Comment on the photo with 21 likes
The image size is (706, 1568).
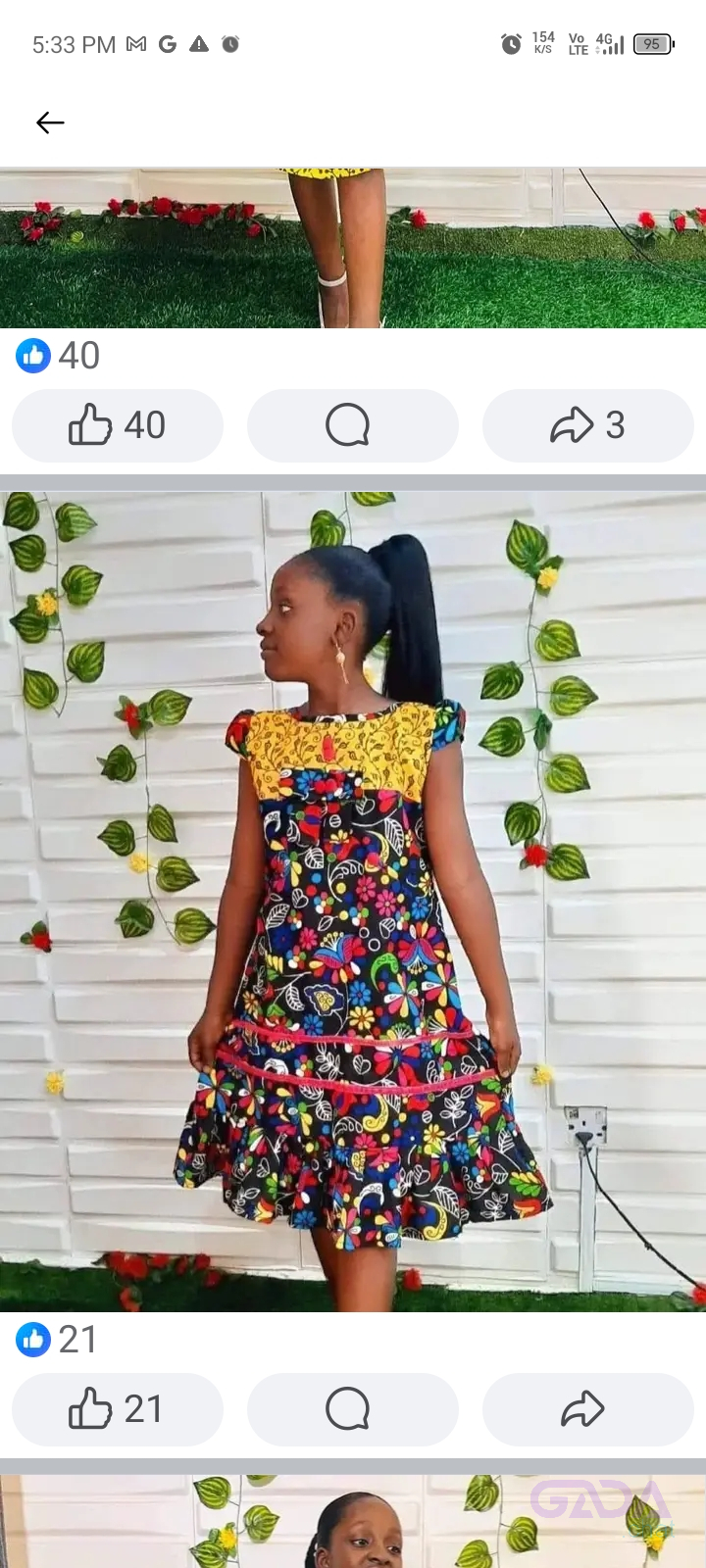point(353,1409)
